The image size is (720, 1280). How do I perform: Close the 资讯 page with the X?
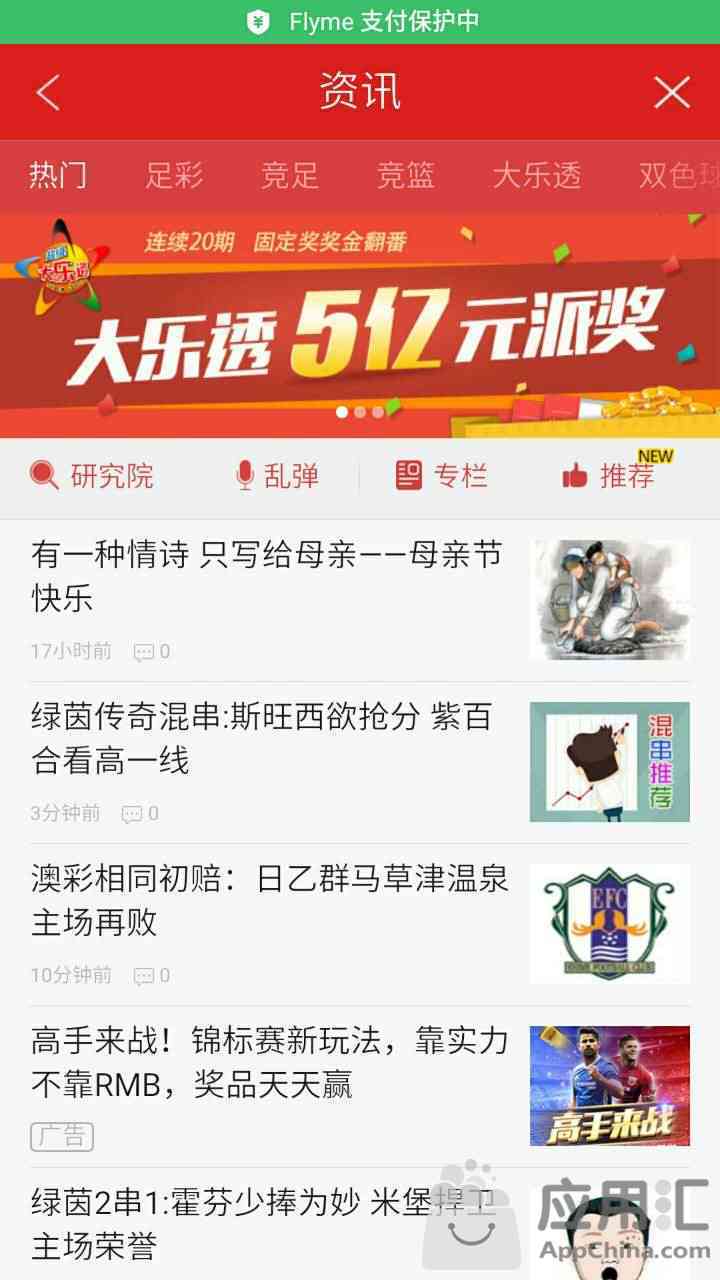[672, 93]
